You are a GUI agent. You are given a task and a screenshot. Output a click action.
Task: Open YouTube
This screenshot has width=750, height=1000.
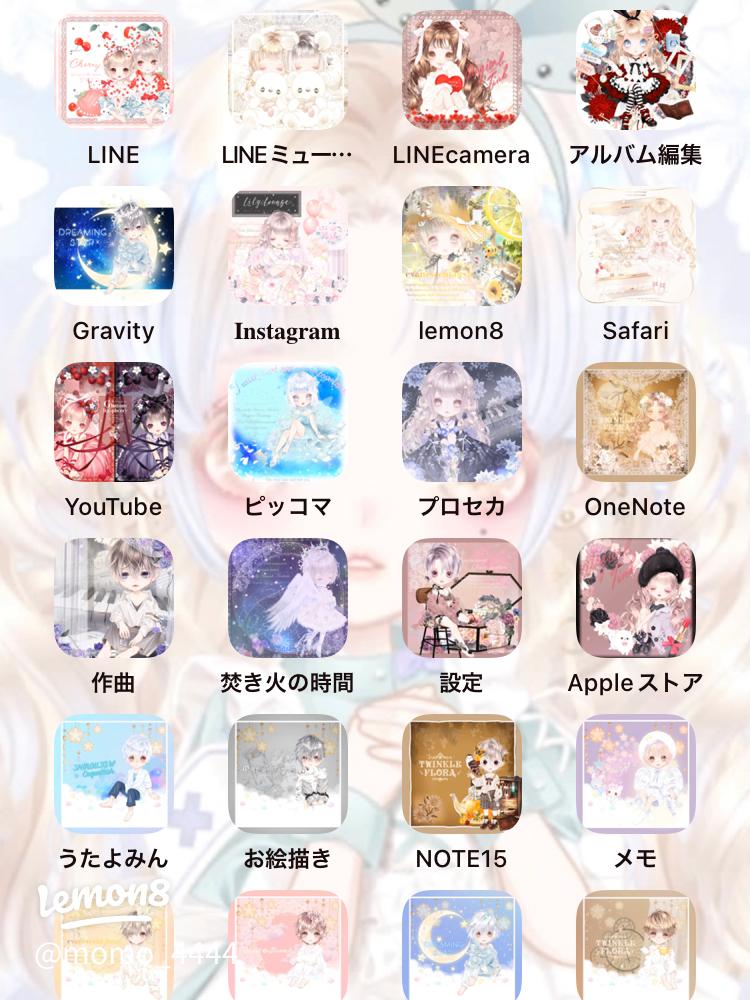(x=113, y=420)
